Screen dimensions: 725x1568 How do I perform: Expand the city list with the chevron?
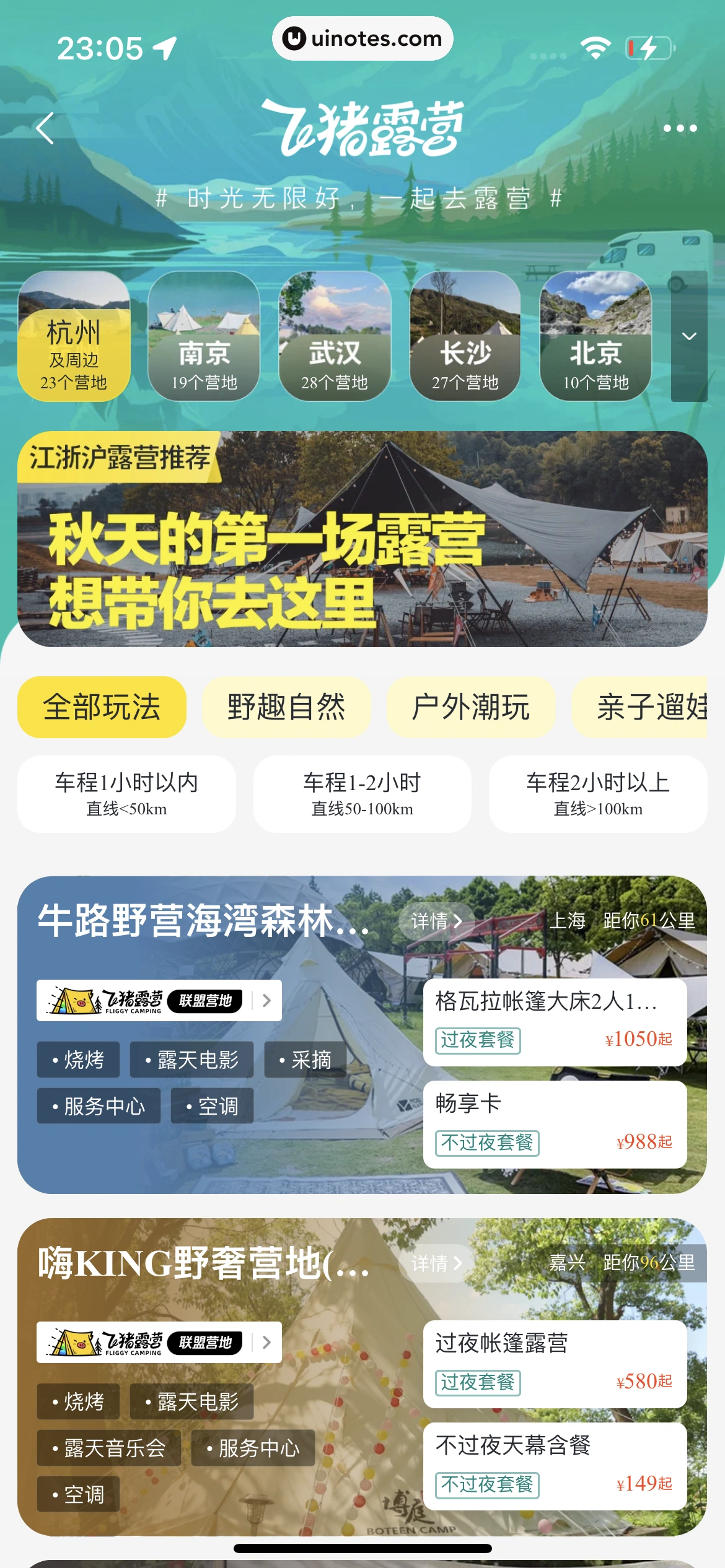689,336
